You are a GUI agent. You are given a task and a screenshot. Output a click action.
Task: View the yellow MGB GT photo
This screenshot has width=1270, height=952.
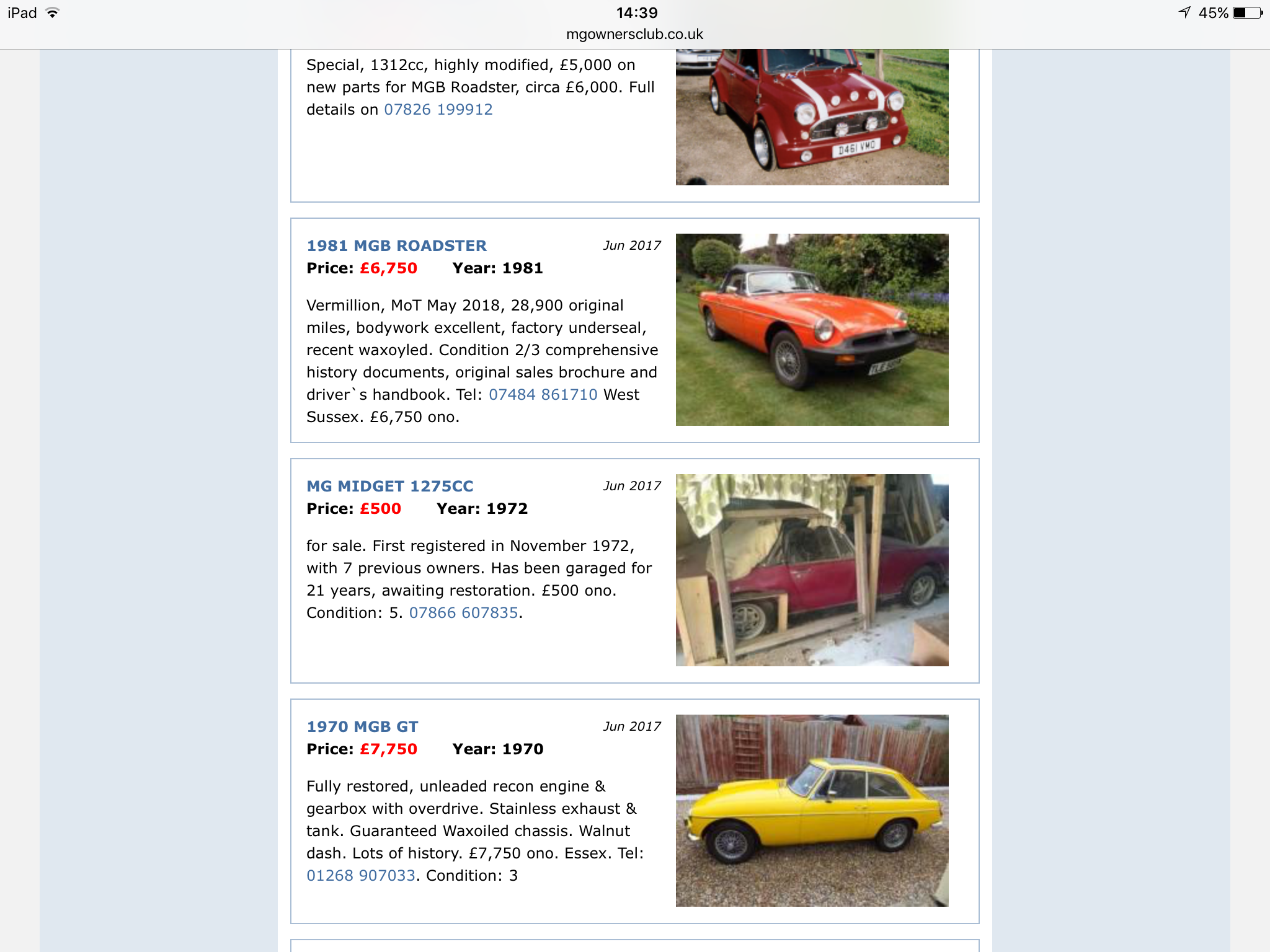point(812,810)
